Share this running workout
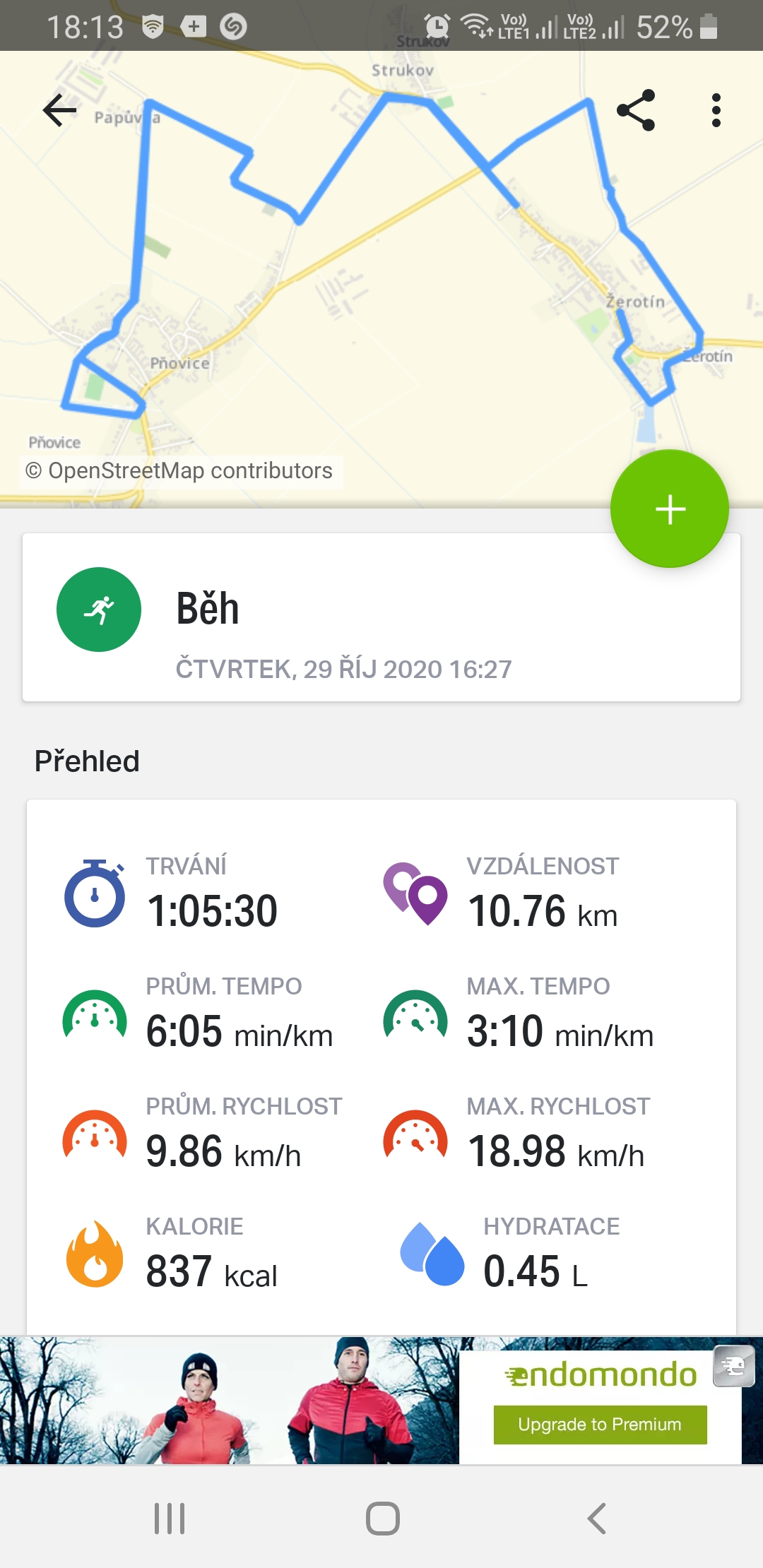Screen dimensions: 763x1568 pyautogui.click(x=636, y=110)
